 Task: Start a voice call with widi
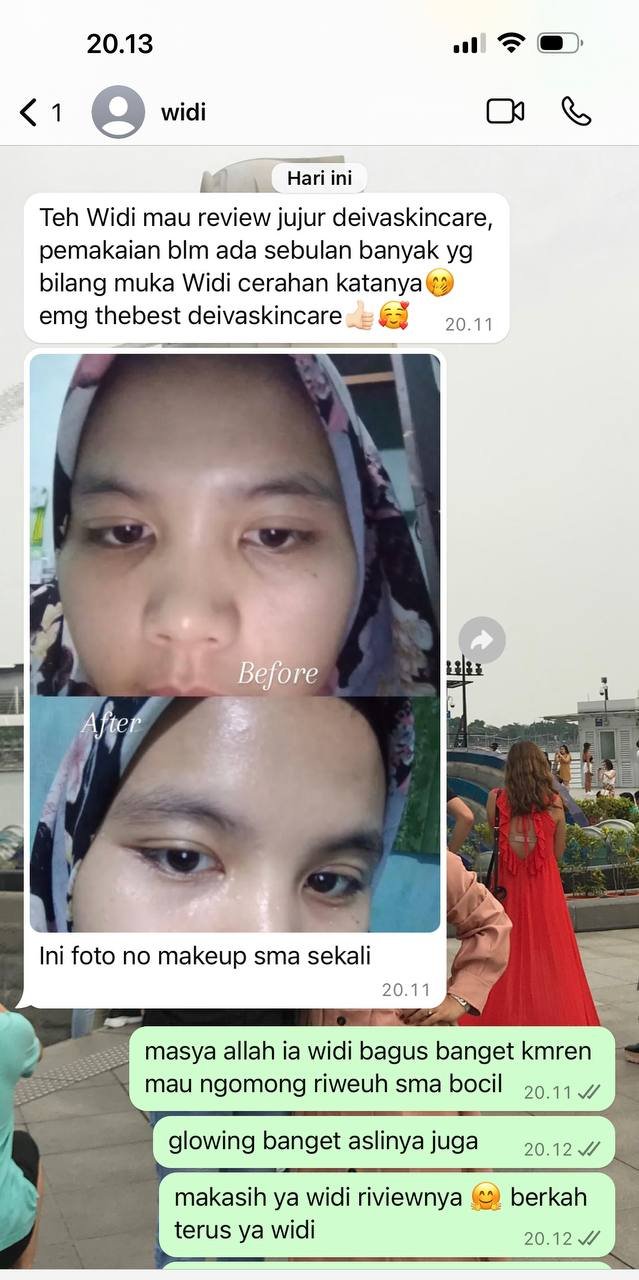pos(576,111)
